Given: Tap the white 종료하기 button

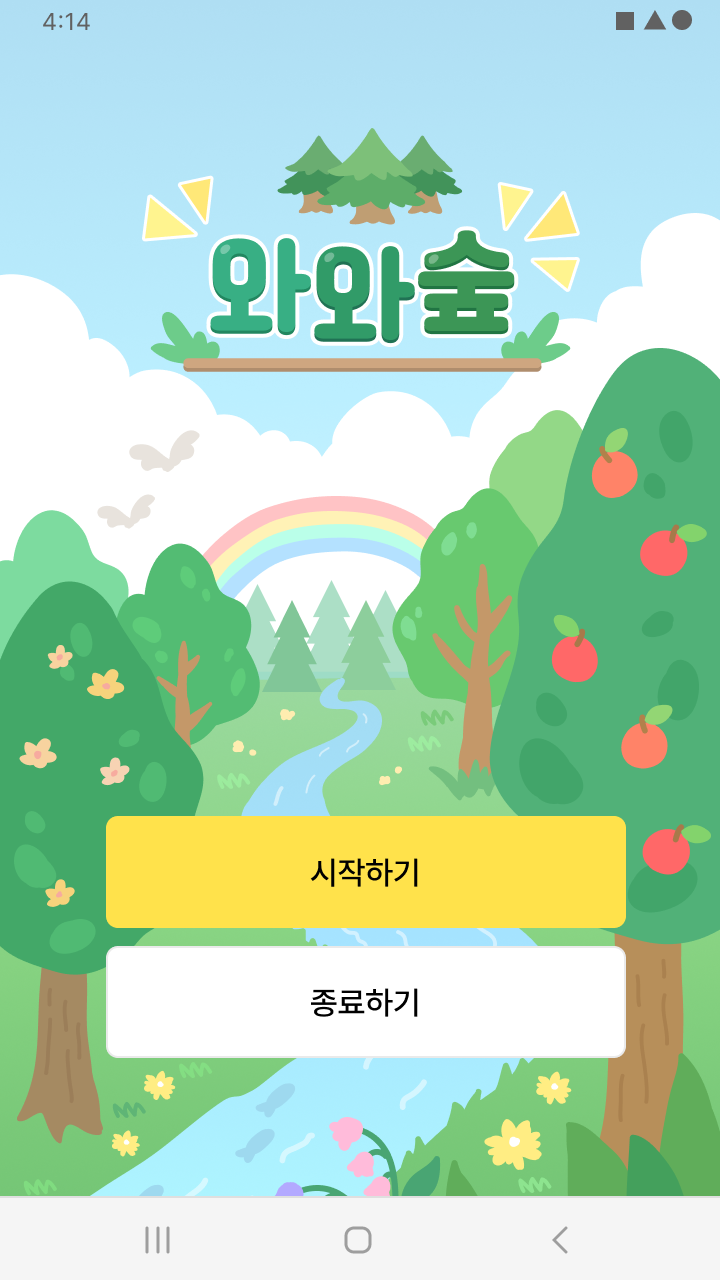Looking at the screenshot, I should [365, 1002].
